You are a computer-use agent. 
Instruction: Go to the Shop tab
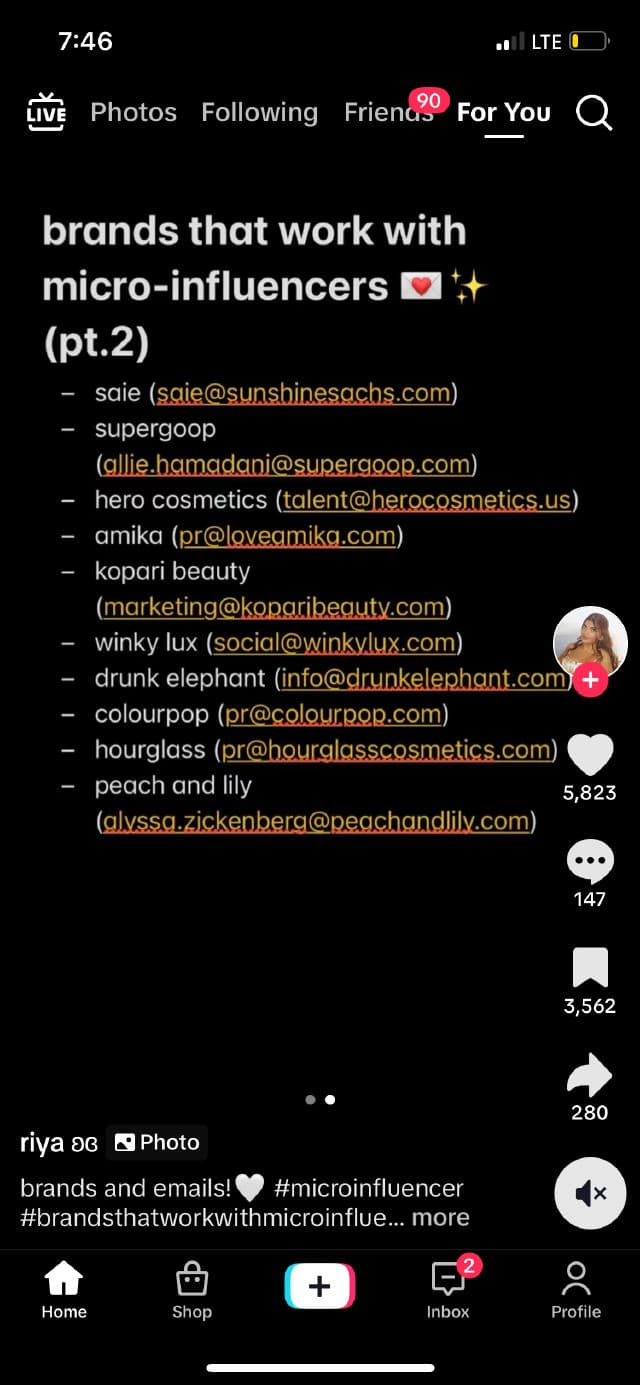pyautogui.click(x=191, y=1290)
